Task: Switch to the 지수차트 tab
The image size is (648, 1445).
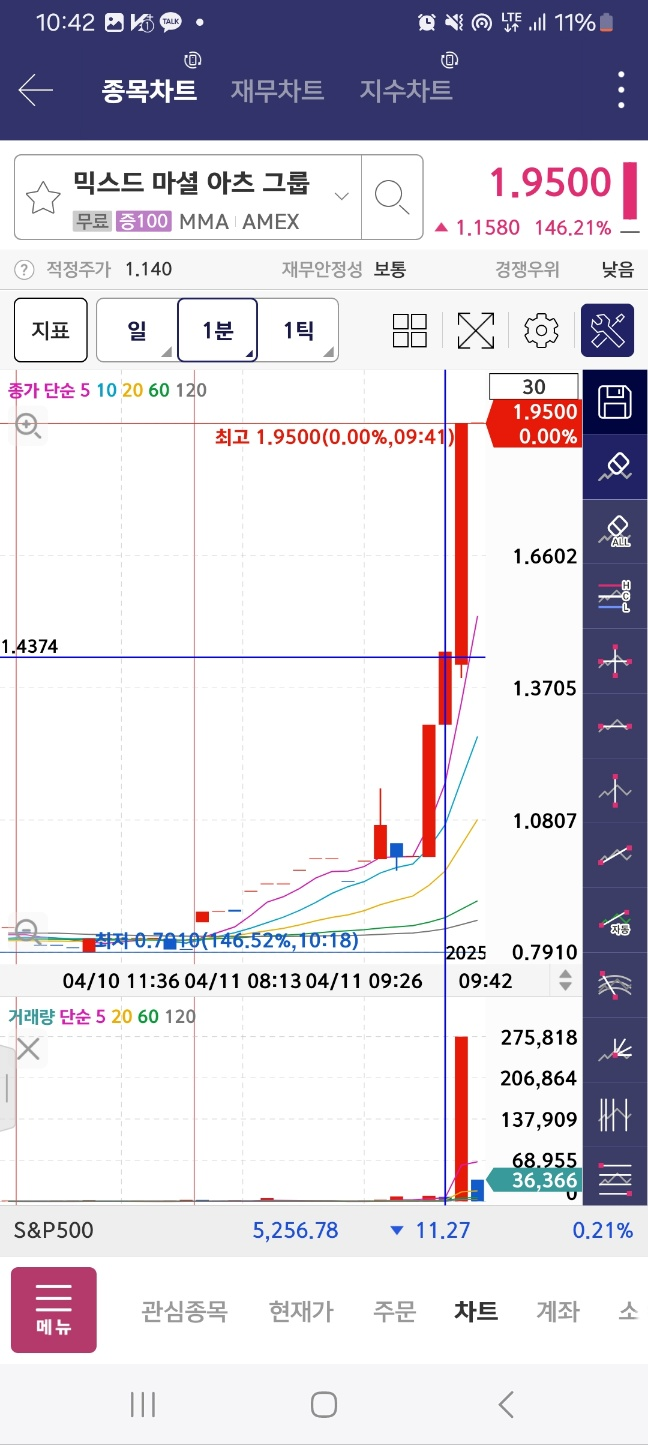Action: tap(406, 91)
